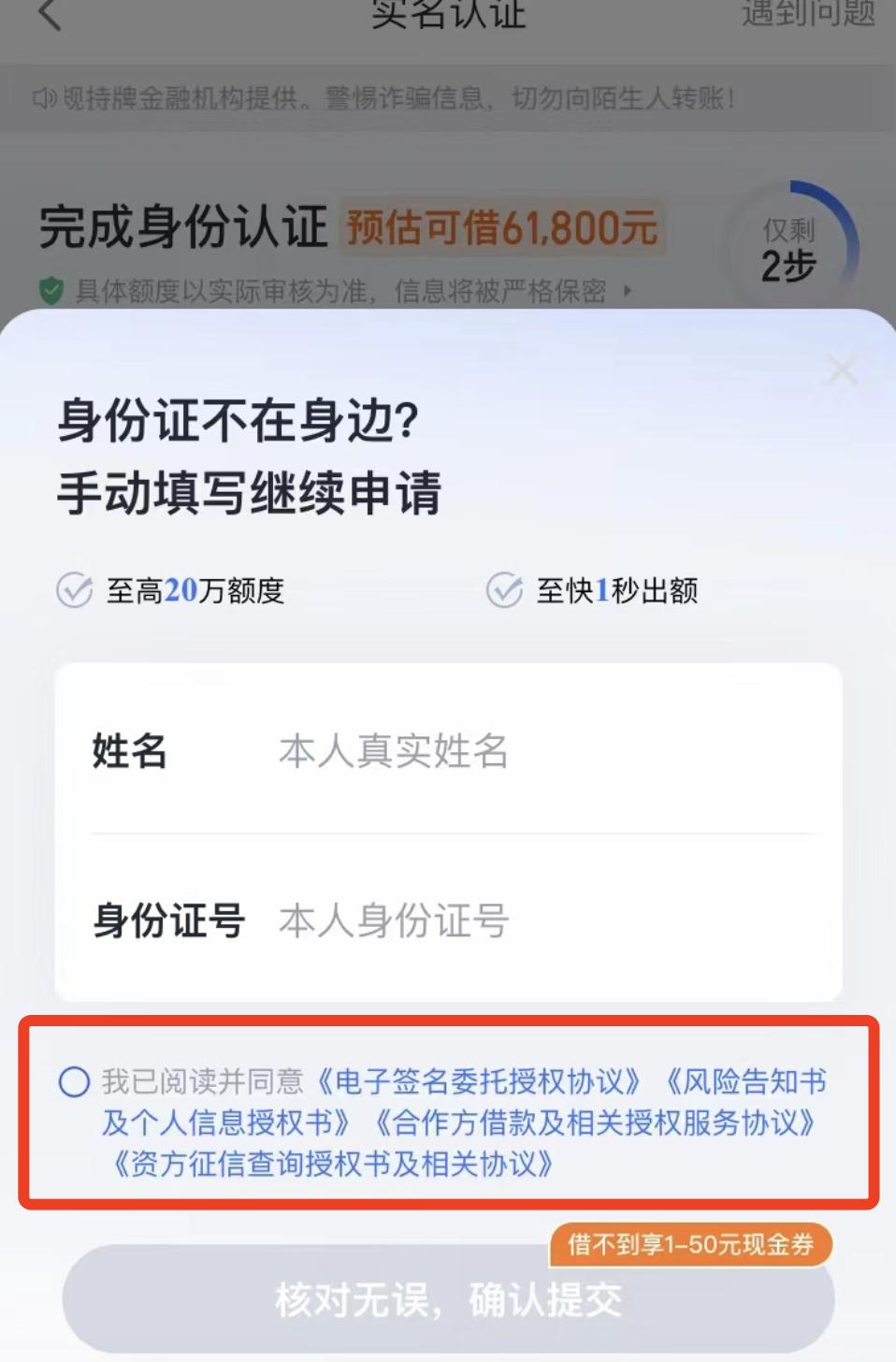Open the 遇到问题 help link
Image resolution: width=896 pixels, height=1362 pixels.
[808, 13]
